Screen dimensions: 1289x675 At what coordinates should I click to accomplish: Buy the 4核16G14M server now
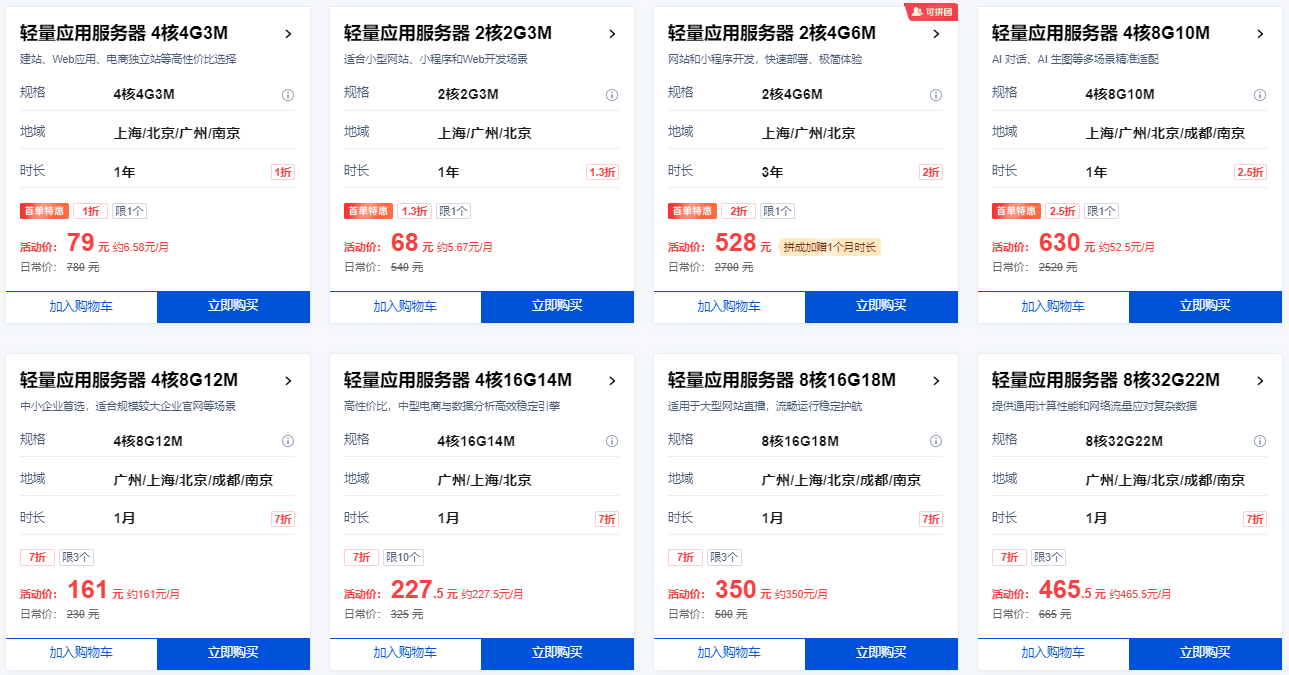pos(557,653)
